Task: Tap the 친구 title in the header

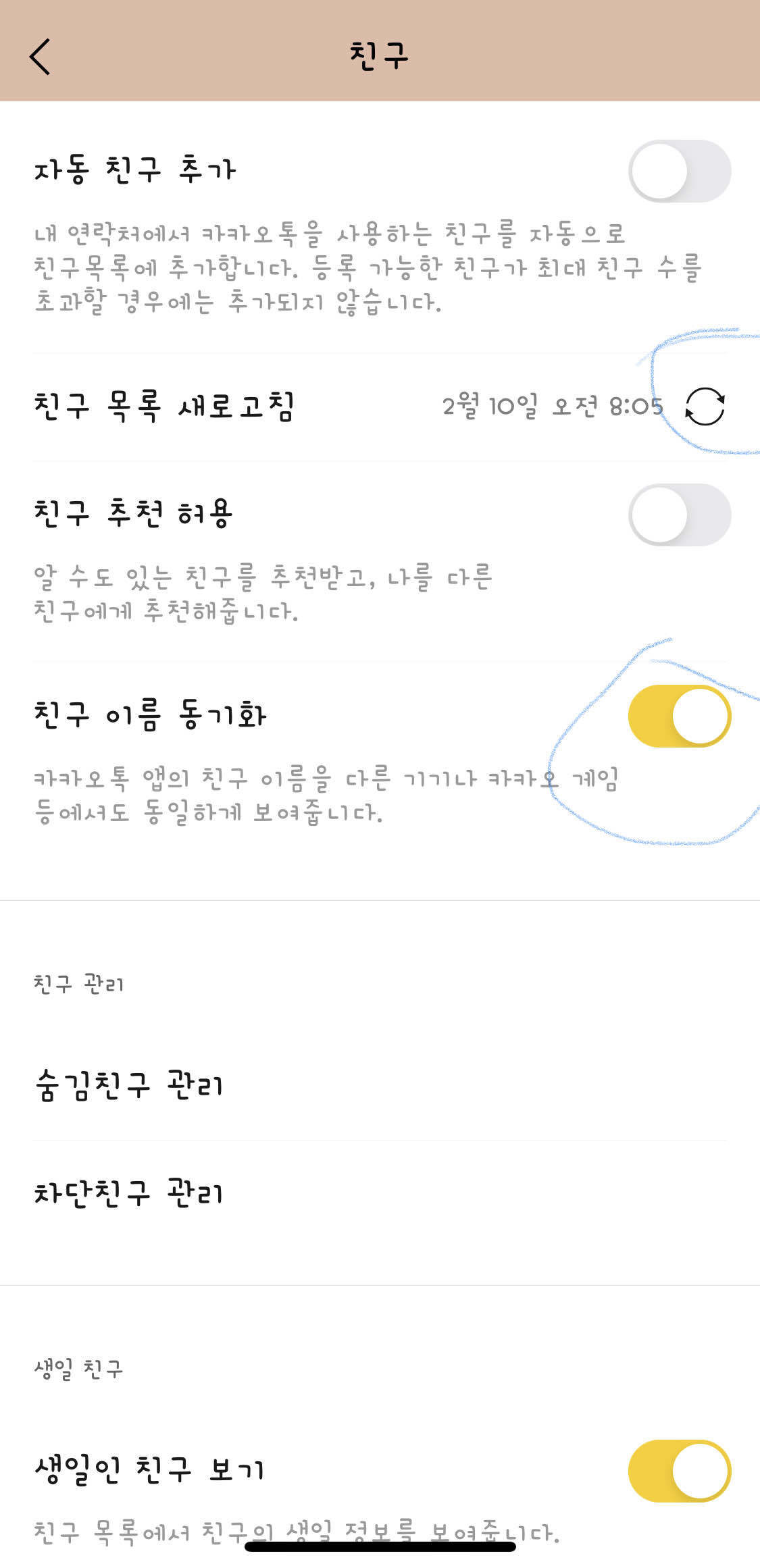Action: [x=380, y=55]
